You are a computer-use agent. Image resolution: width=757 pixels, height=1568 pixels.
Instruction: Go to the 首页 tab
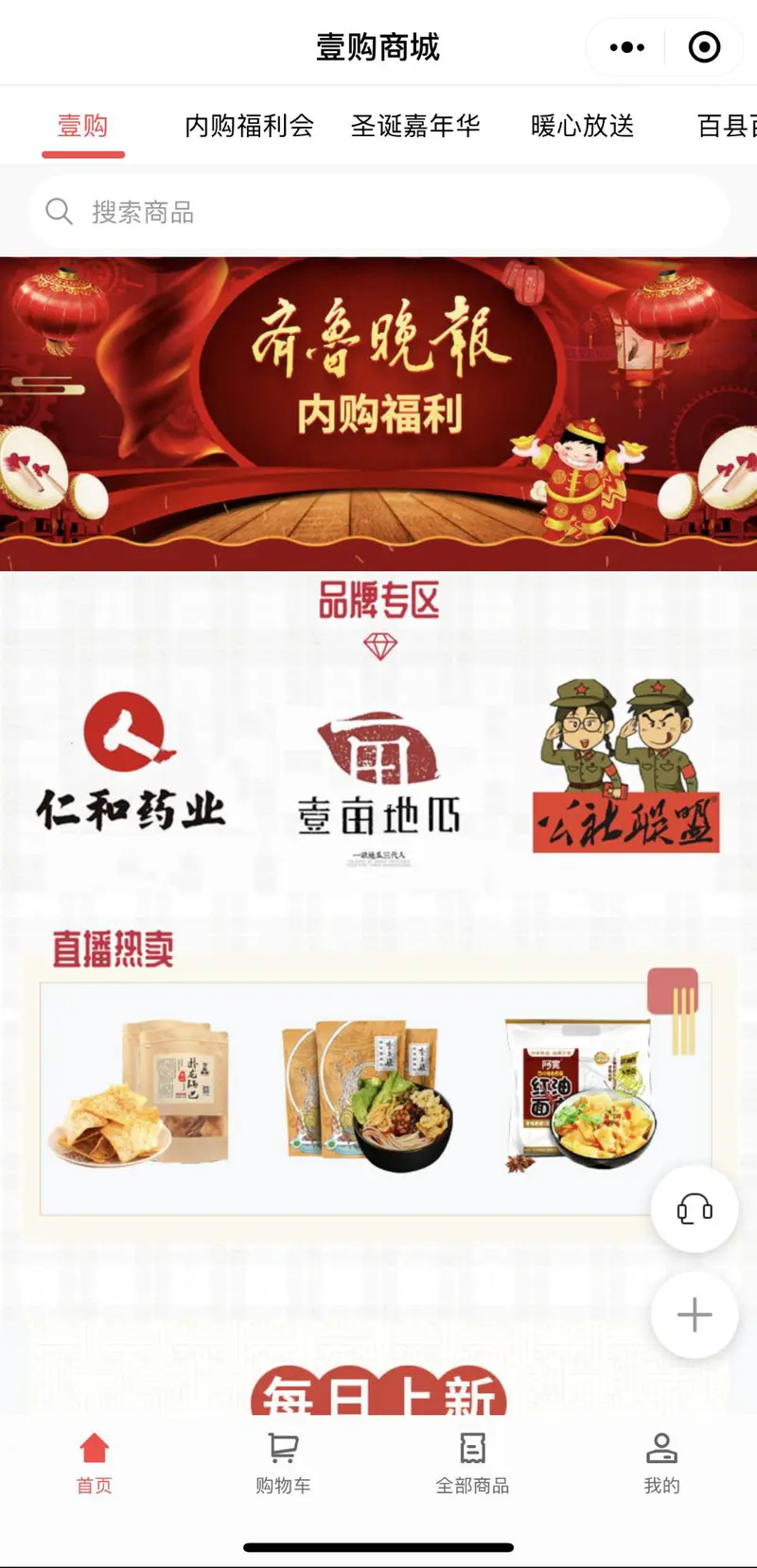point(95,1463)
